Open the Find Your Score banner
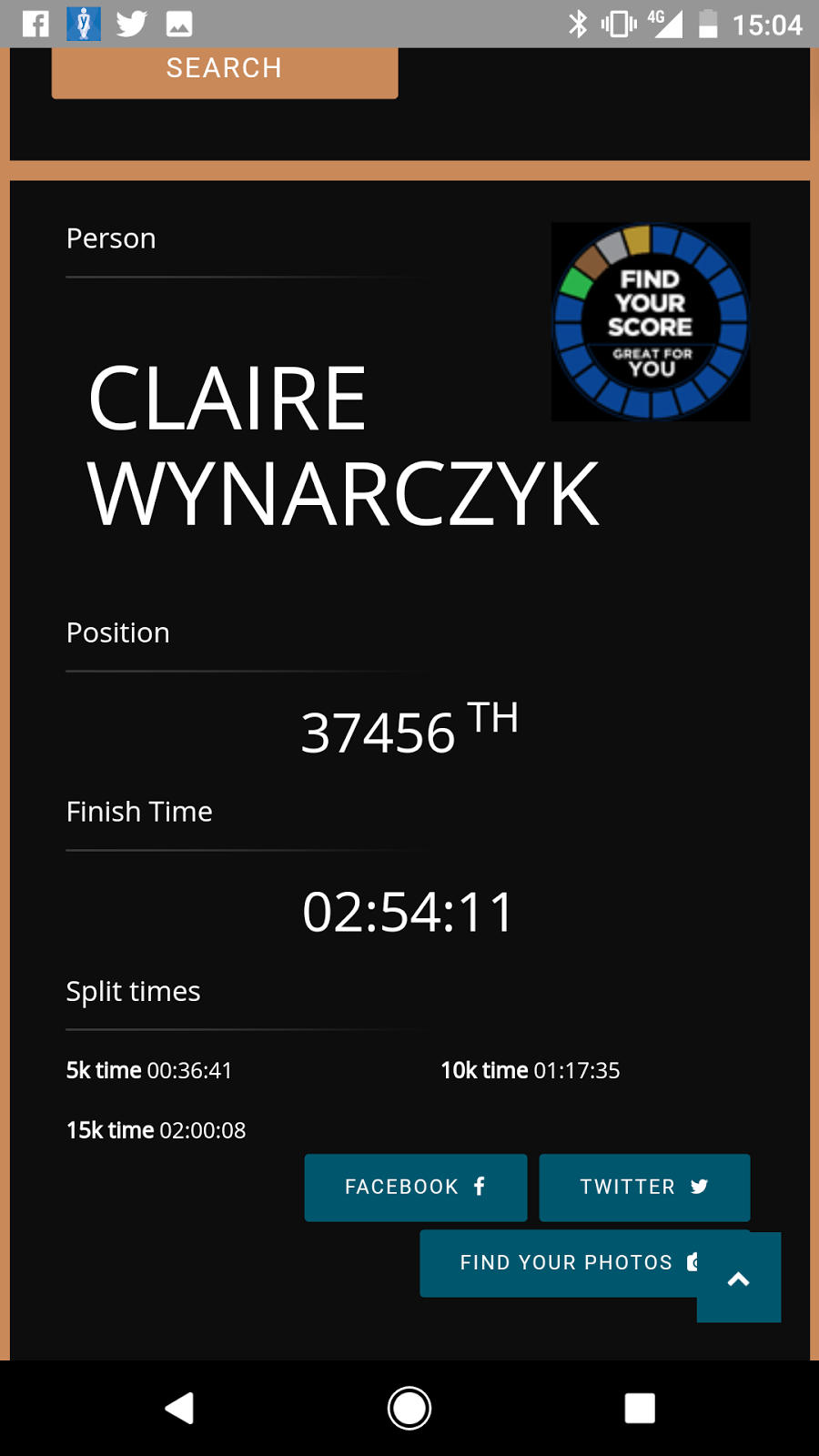 pos(650,321)
